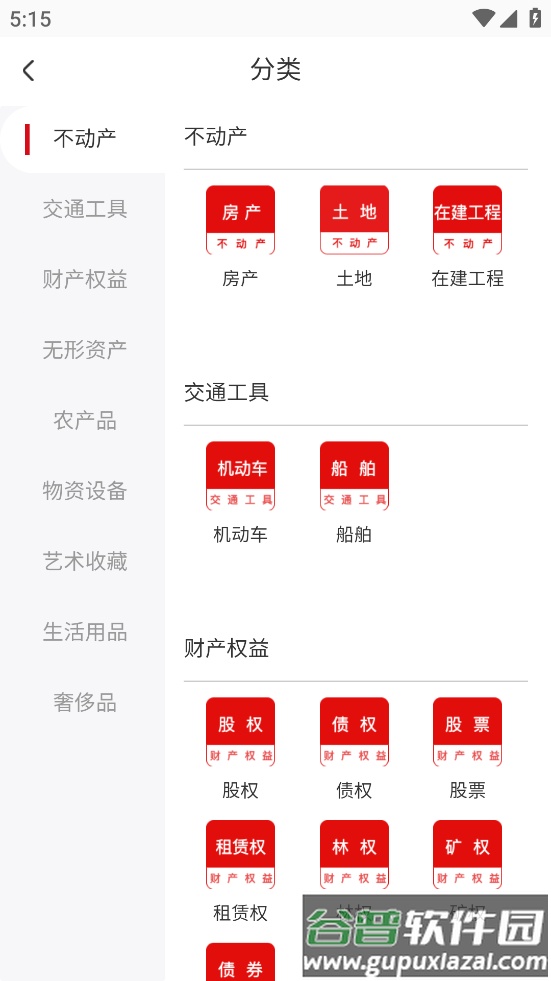Select the 不动产 sidebar tab
The image size is (551, 981).
(84, 138)
